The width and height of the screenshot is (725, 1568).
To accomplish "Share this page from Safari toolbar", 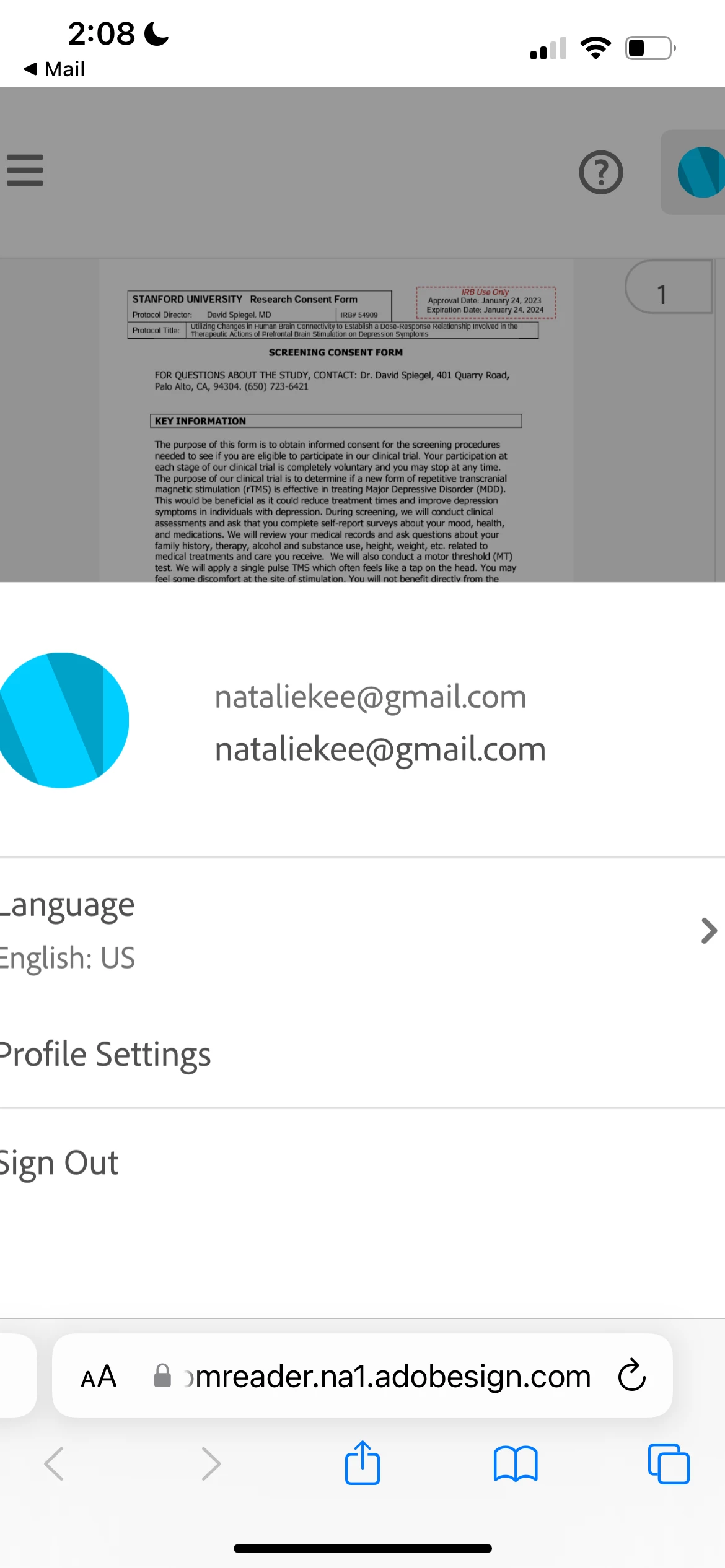I will pos(362,1463).
